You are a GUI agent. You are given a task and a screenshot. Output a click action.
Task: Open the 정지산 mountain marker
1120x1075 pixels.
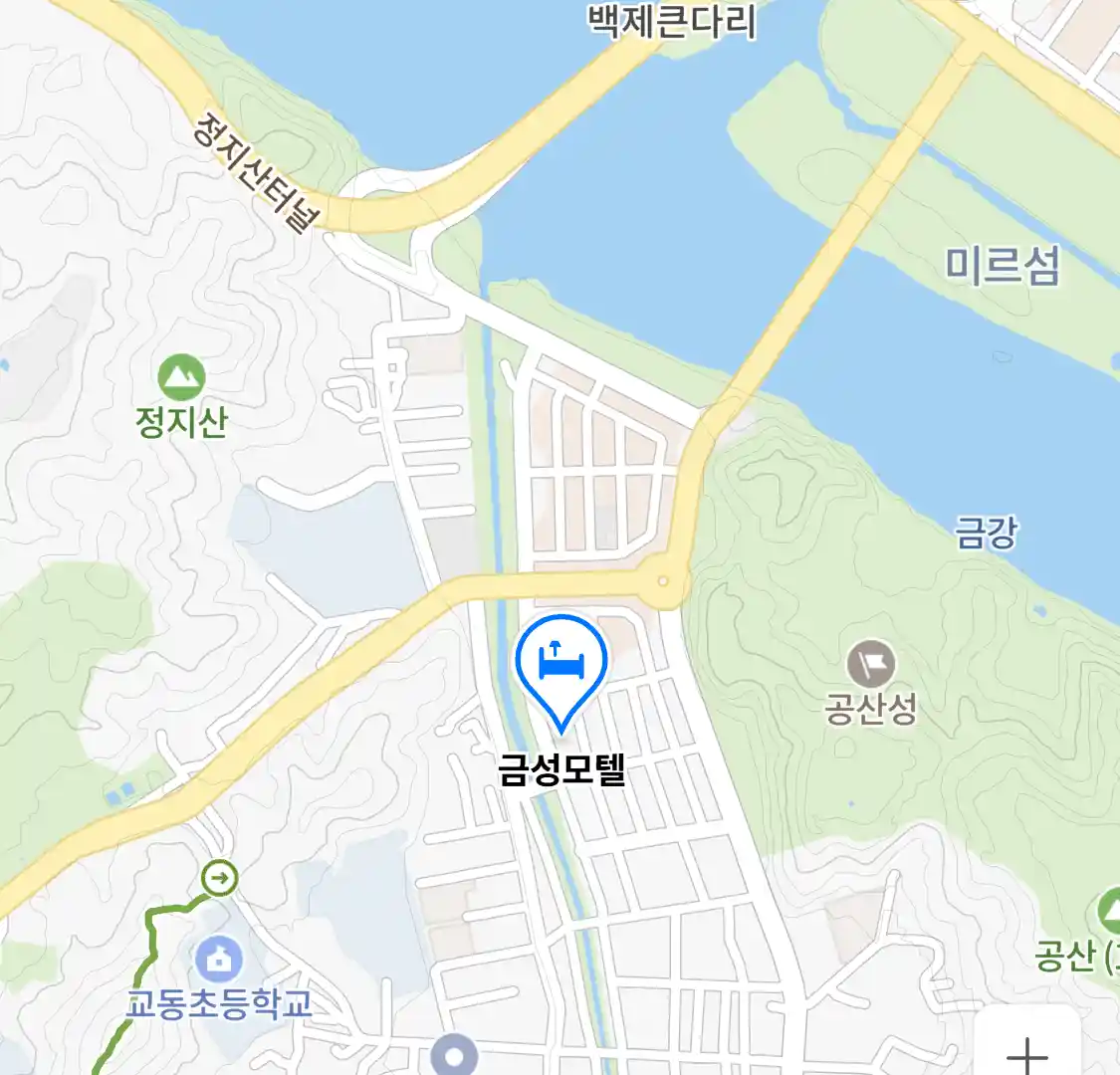181,378
